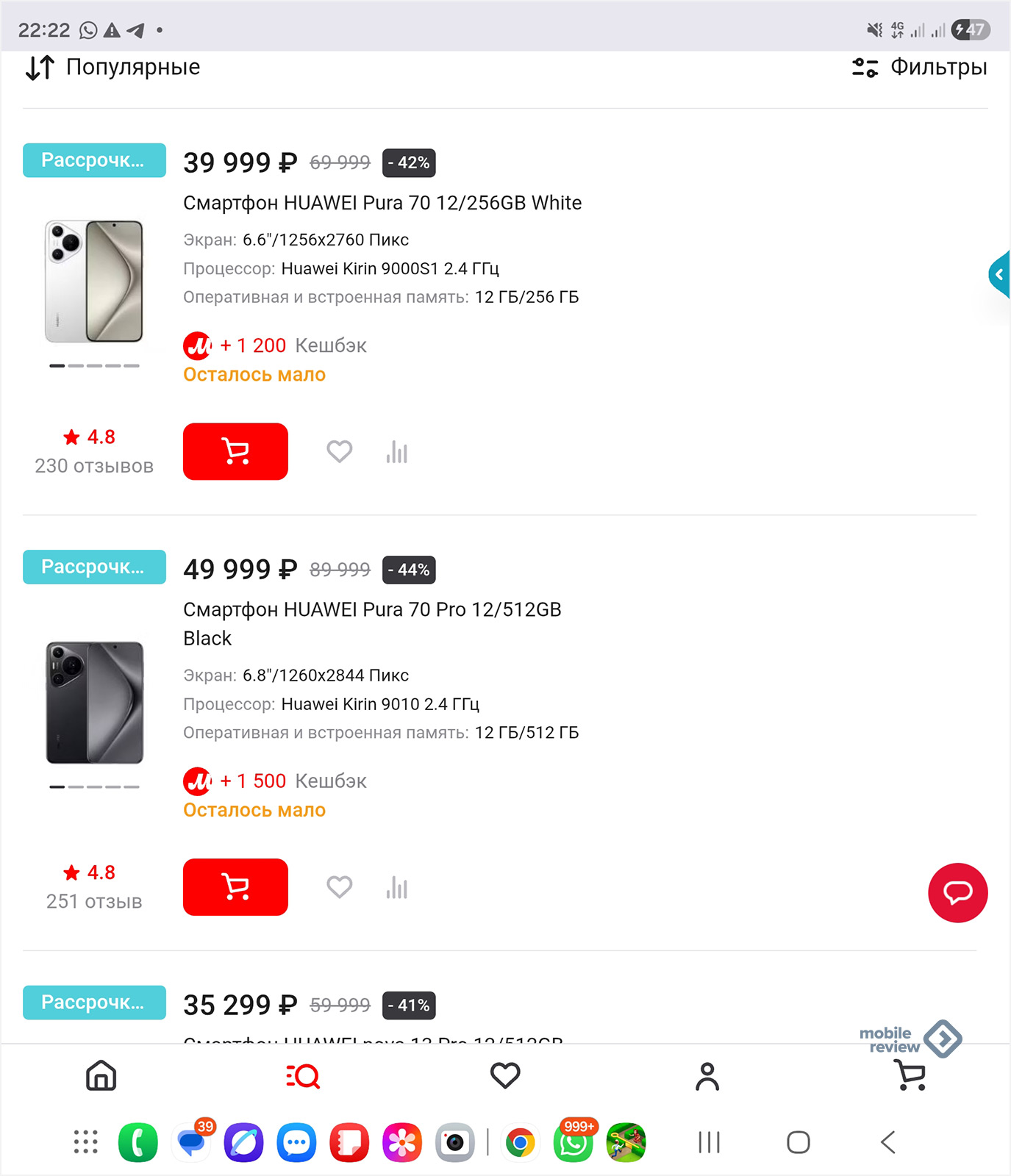Screen dimensions: 1011x1176
Task: Open HUAWEI Pura 70 12/256GB White product image
Action: [94, 282]
